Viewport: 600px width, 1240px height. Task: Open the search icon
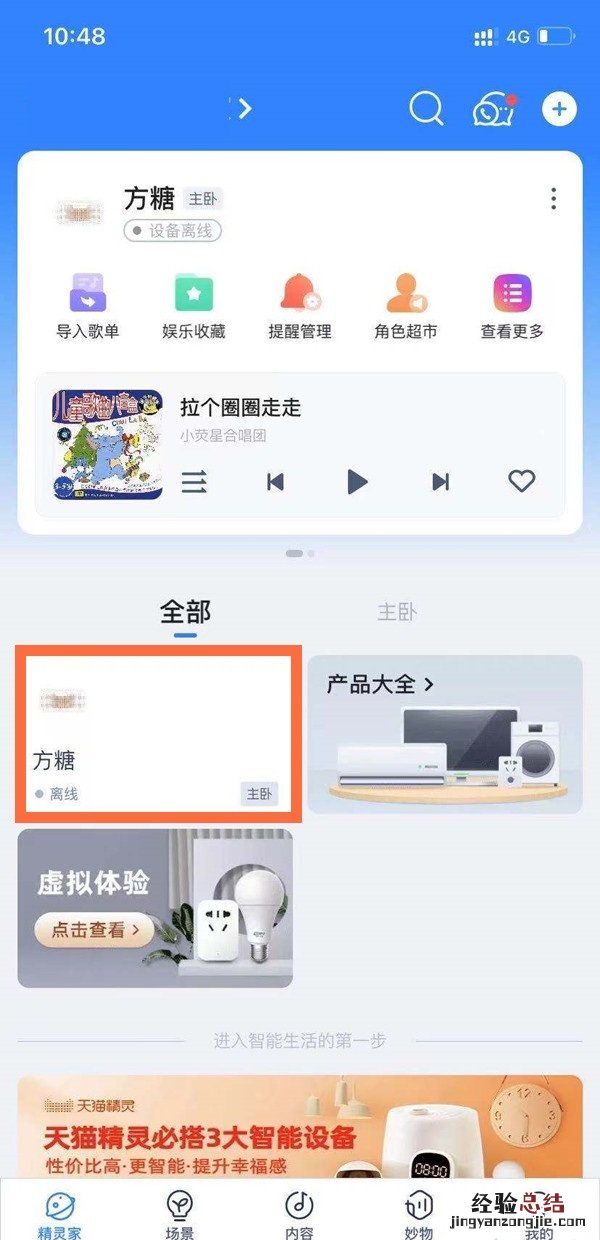pos(426,109)
